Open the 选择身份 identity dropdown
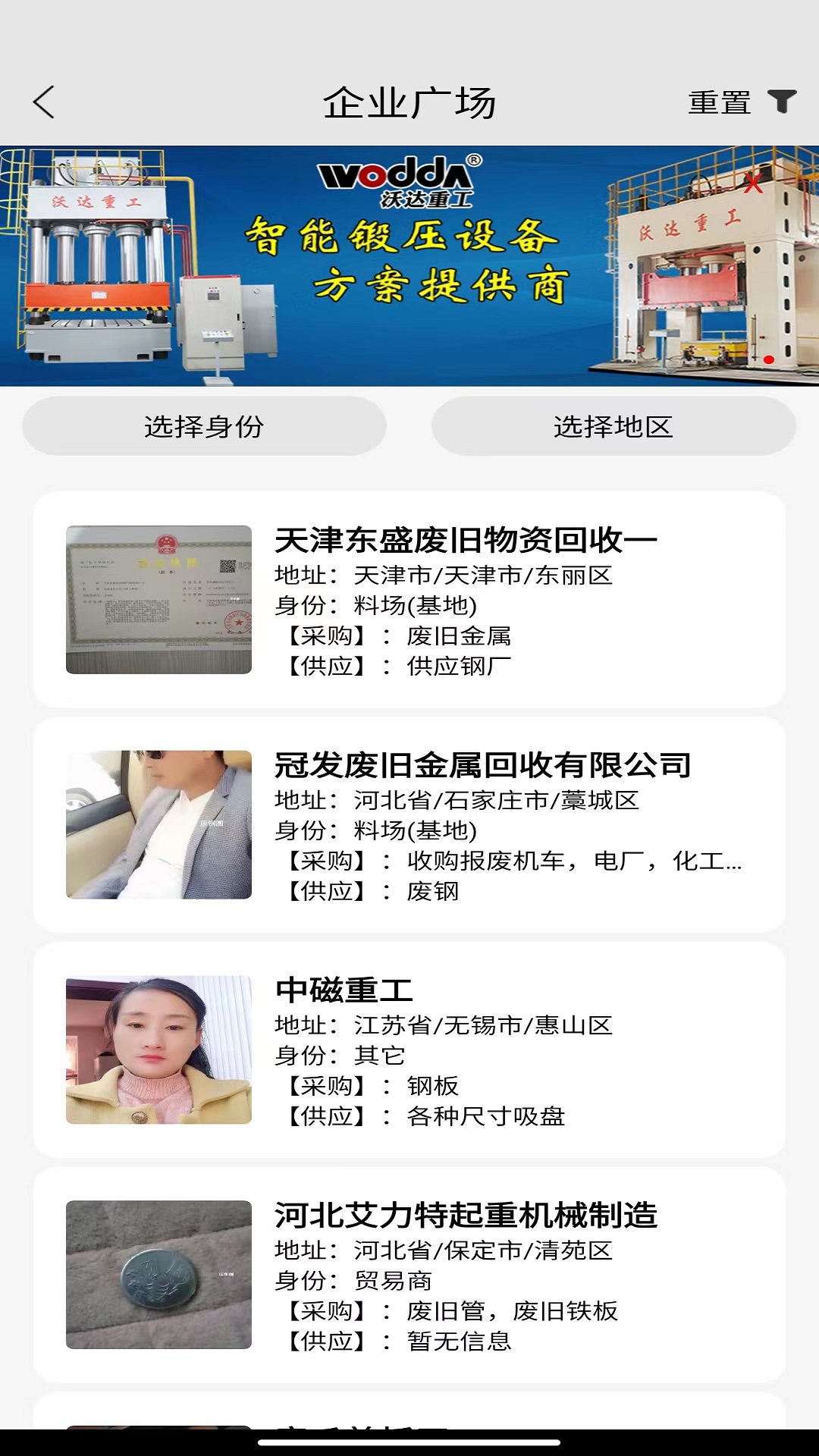The height and width of the screenshot is (1456, 819). [205, 427]
